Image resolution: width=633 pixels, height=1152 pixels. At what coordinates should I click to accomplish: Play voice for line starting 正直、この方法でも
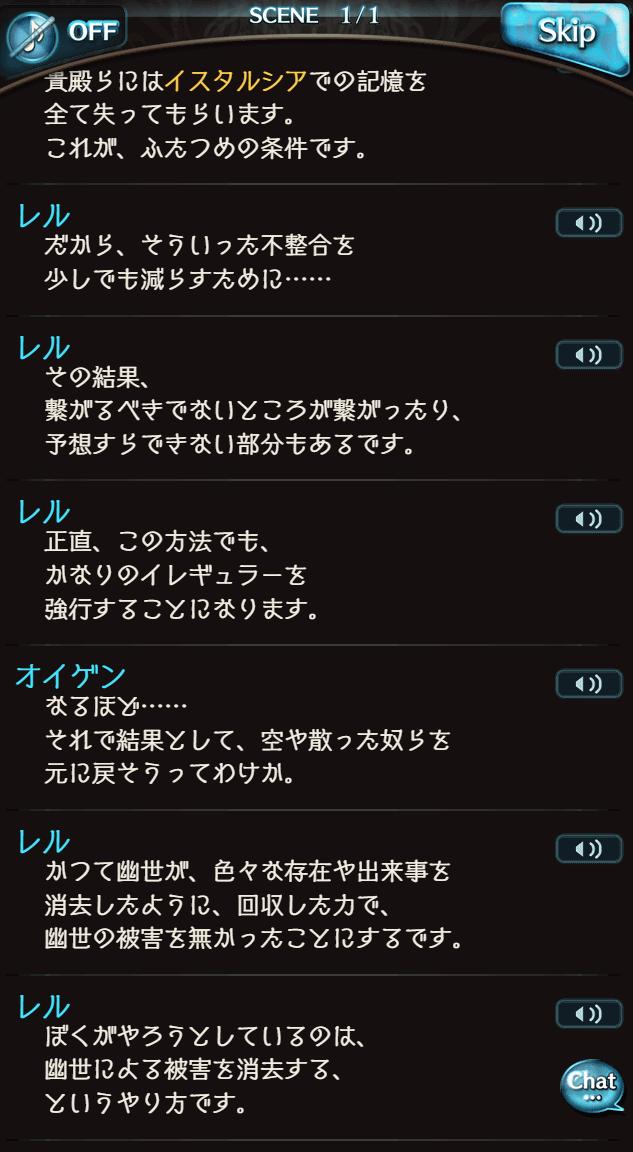(588, 518)
